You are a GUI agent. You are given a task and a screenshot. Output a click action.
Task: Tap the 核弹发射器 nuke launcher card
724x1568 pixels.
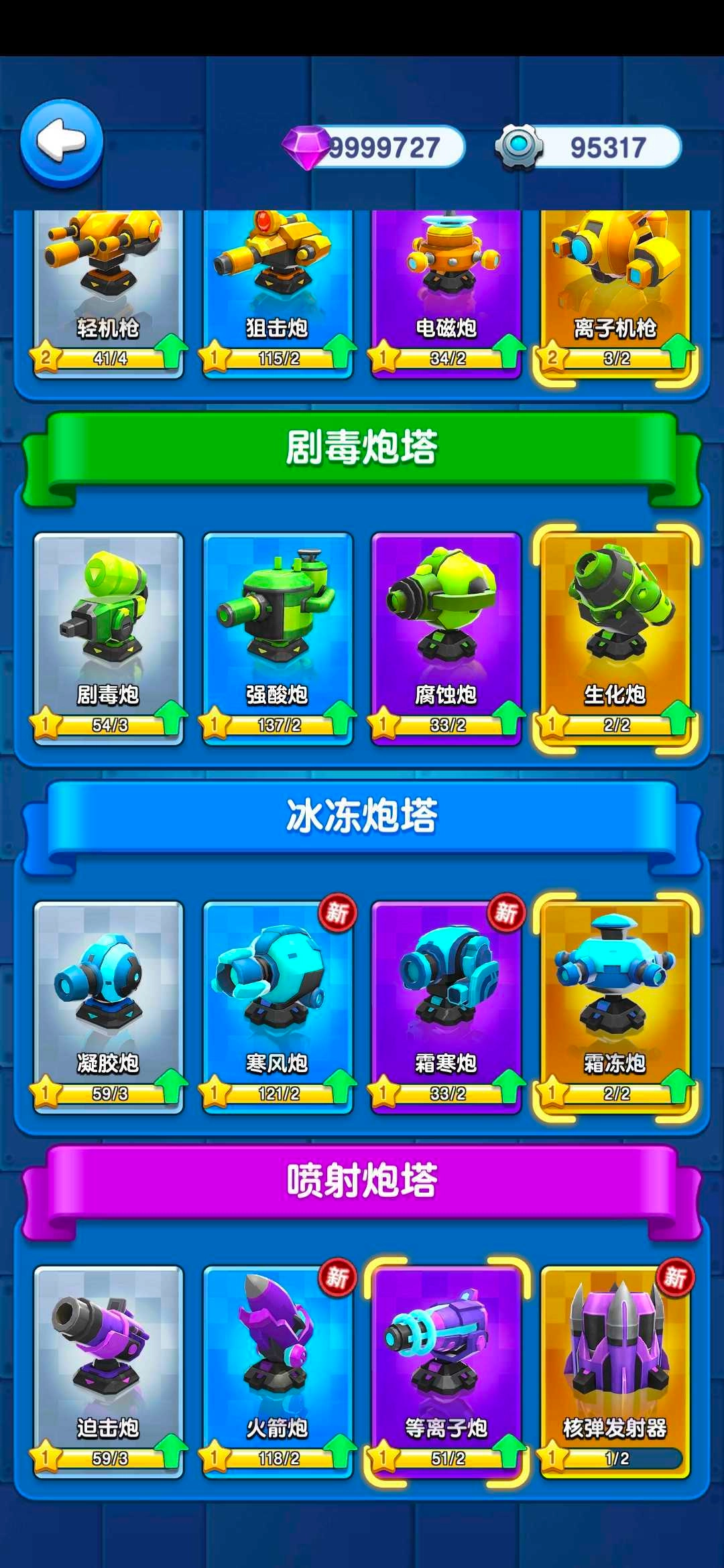[612, 1360]
